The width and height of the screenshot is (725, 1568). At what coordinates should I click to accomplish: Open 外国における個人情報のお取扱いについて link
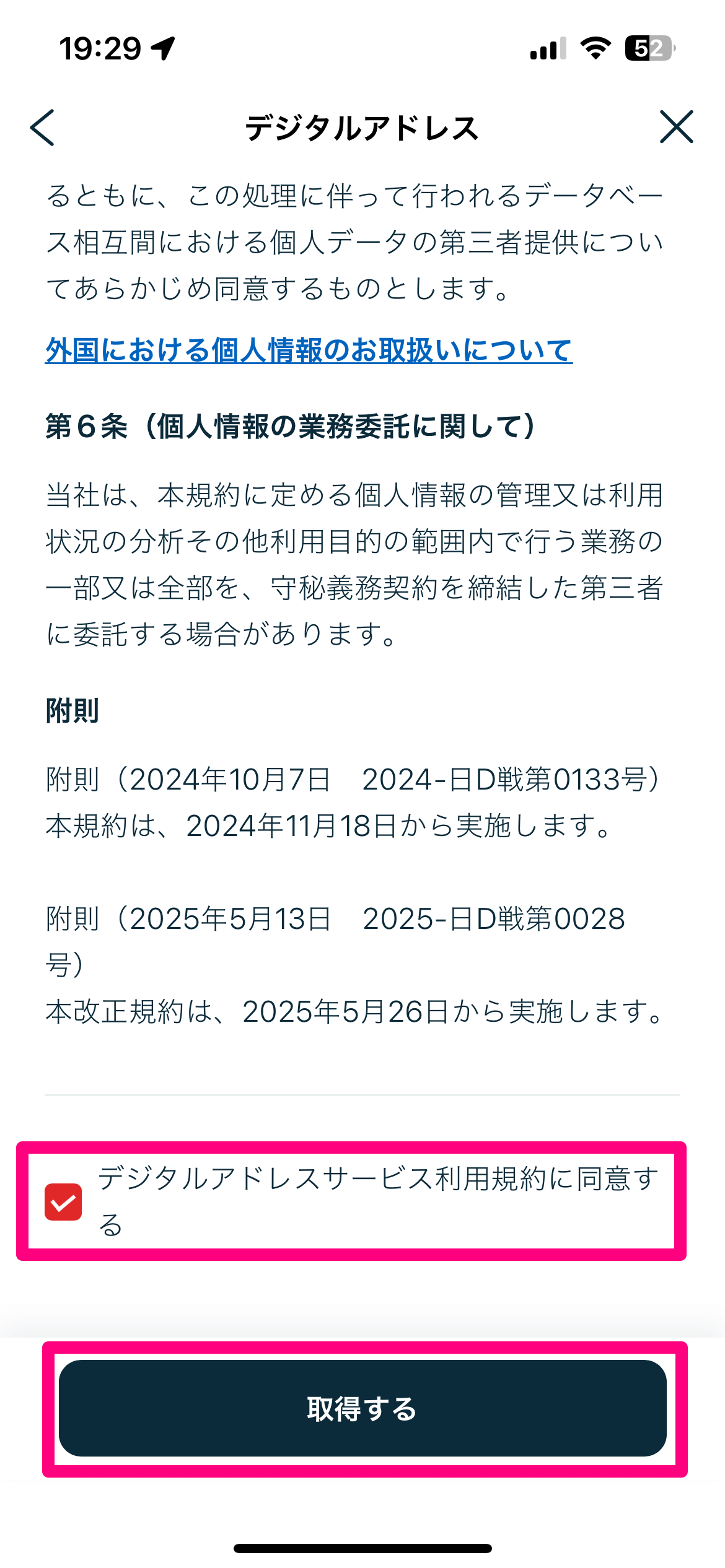point(309,351)
